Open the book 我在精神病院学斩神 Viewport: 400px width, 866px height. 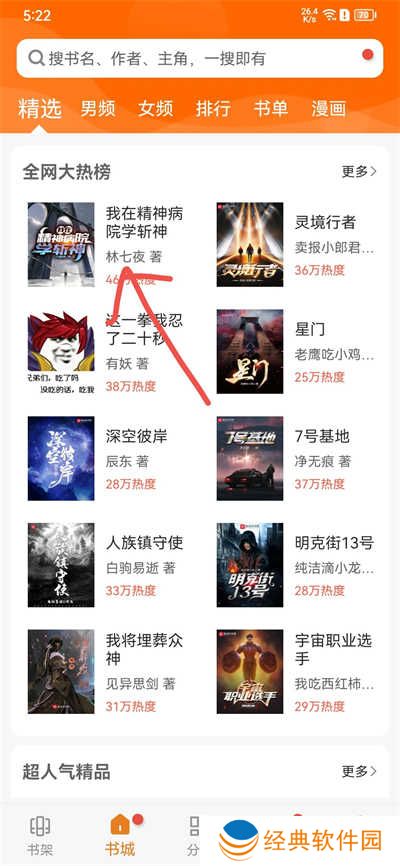(105, 245)
